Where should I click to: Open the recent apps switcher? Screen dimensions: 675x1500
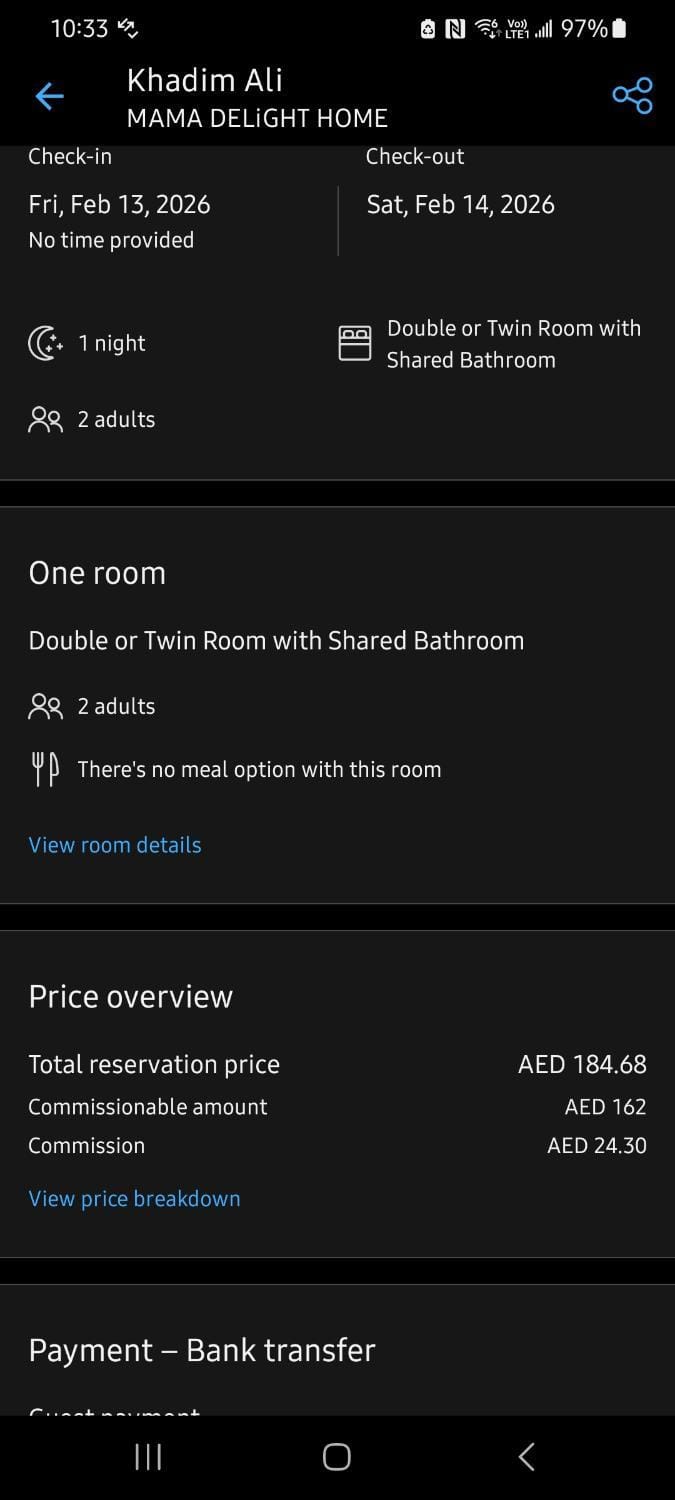pos(148,1457)
